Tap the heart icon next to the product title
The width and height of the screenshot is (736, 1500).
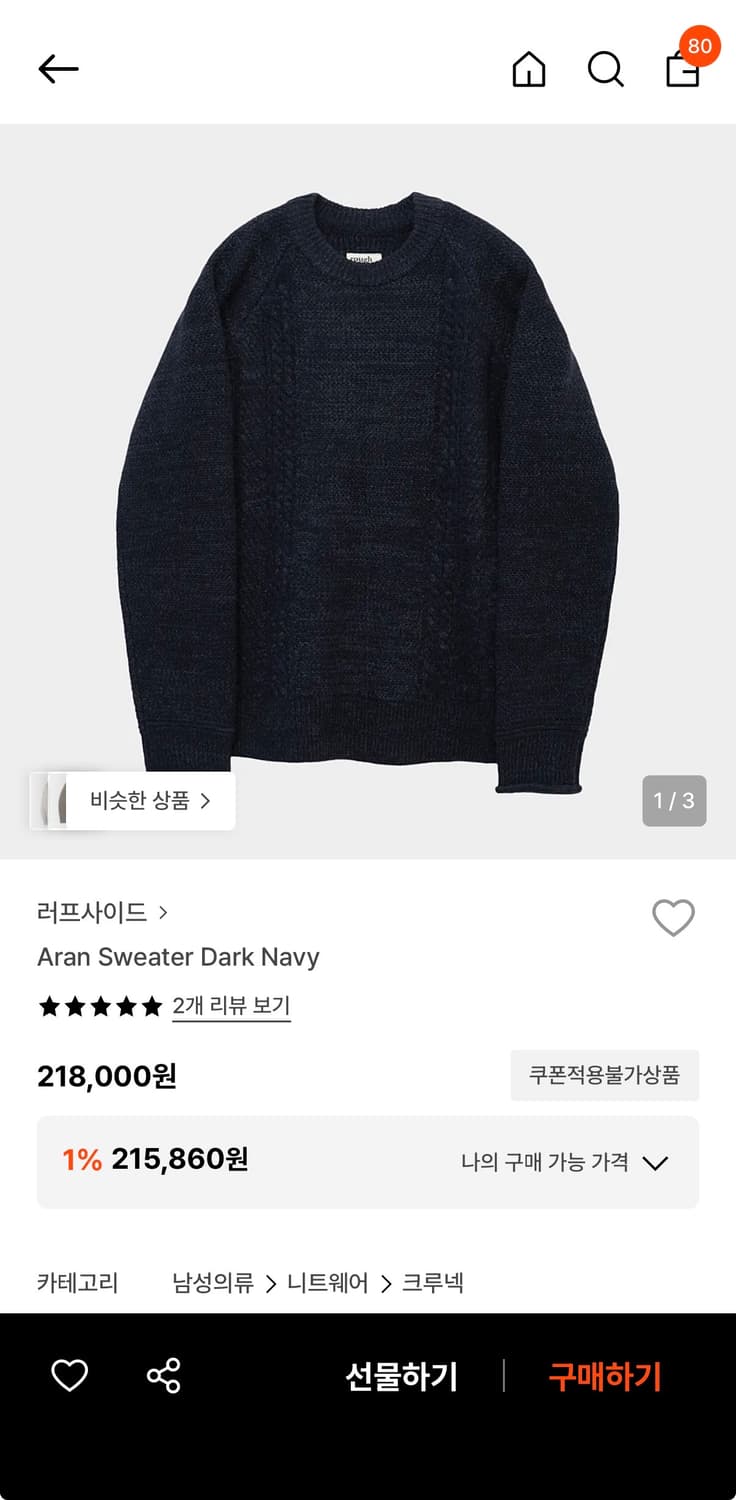click(672, 917)
